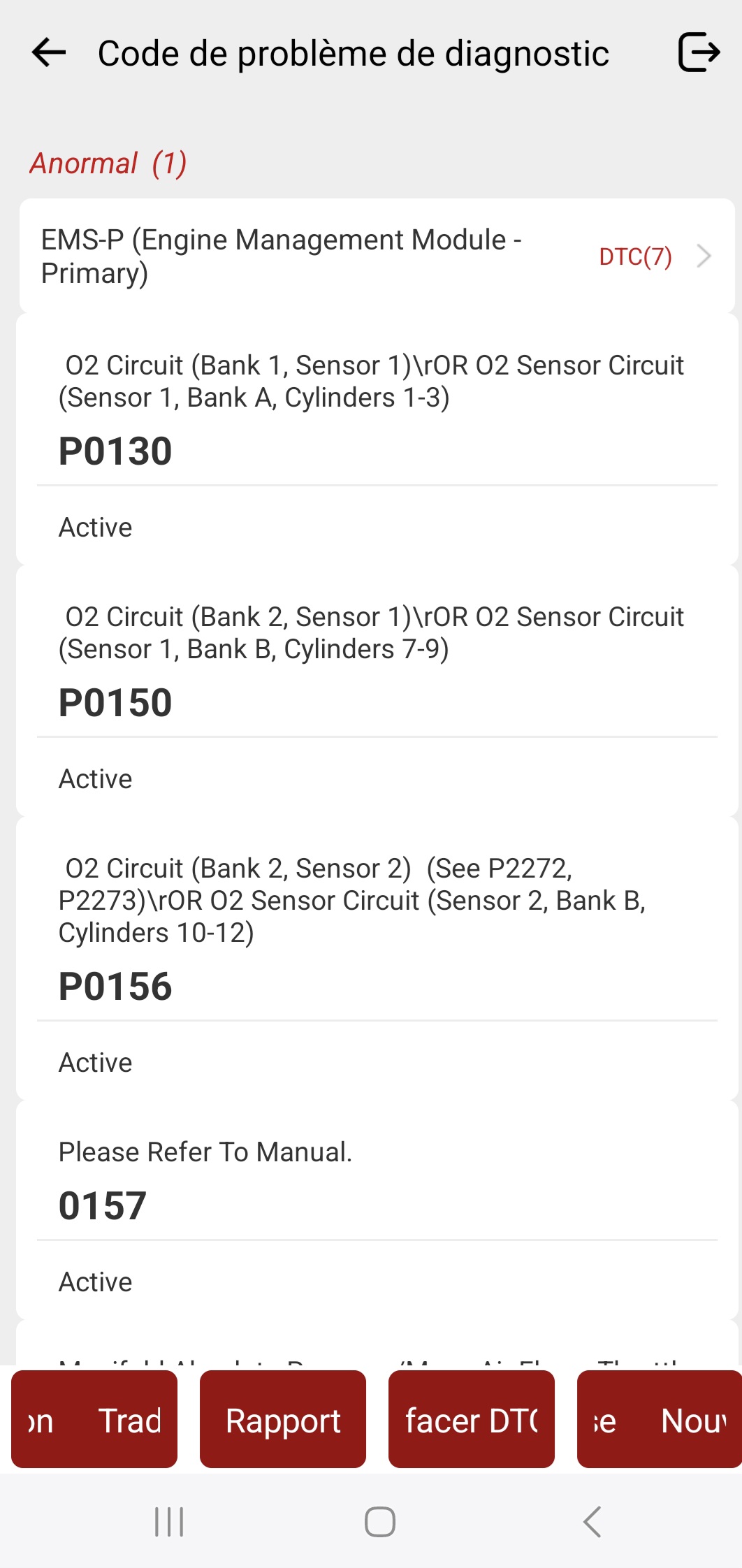Go back using the top-left arrow
742x1568 pixels.
click(49, 52)
